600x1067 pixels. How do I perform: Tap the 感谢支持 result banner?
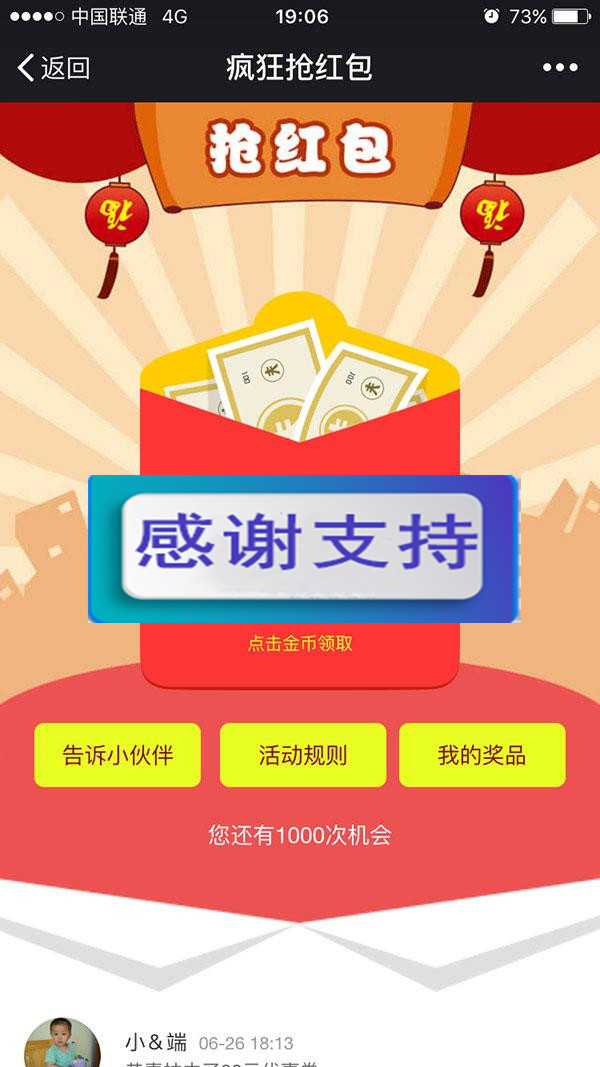point(303,548)
